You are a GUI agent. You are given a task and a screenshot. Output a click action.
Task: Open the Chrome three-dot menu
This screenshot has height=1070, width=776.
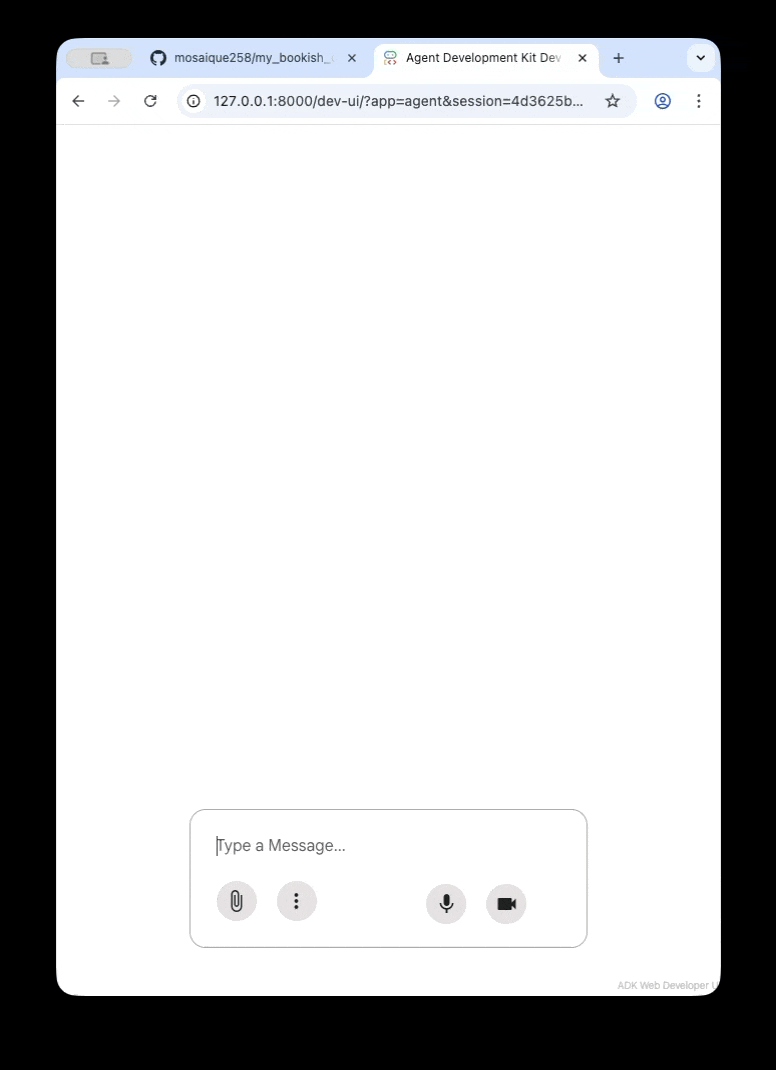pyautogui.click(x=698, y=101)
